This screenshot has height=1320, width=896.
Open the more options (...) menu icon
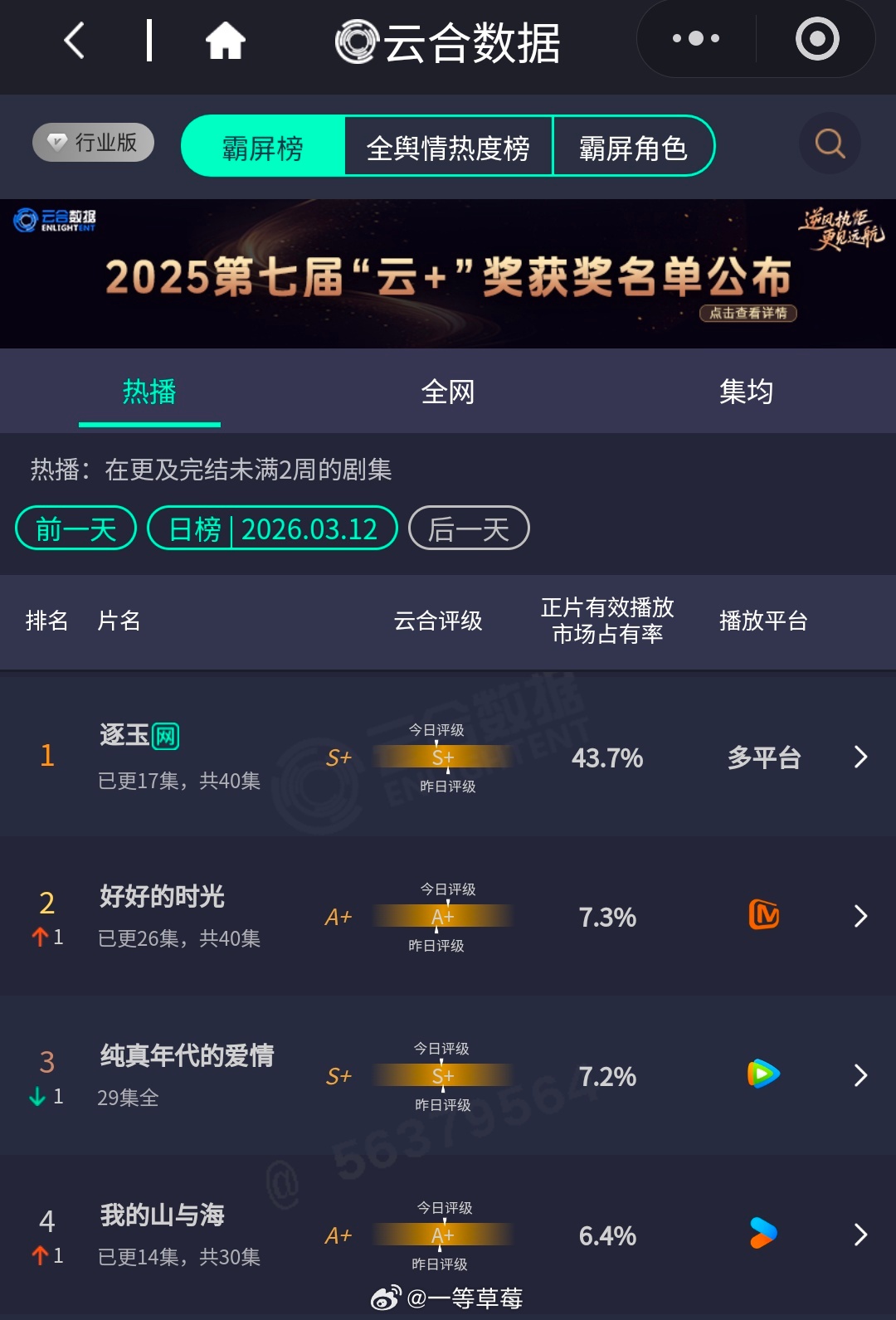point(695,37)
